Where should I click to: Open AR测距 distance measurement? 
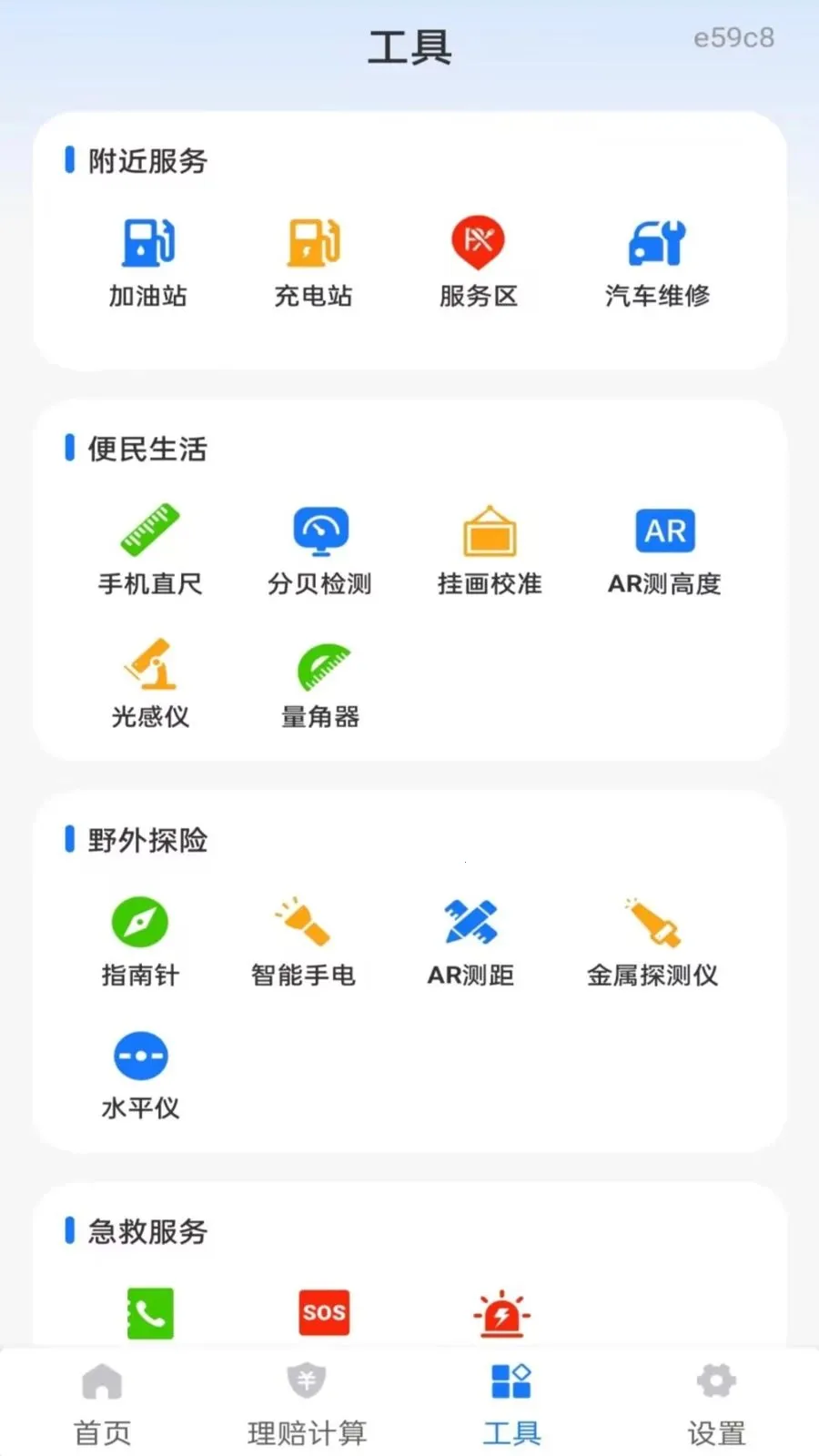coord(471,941)
